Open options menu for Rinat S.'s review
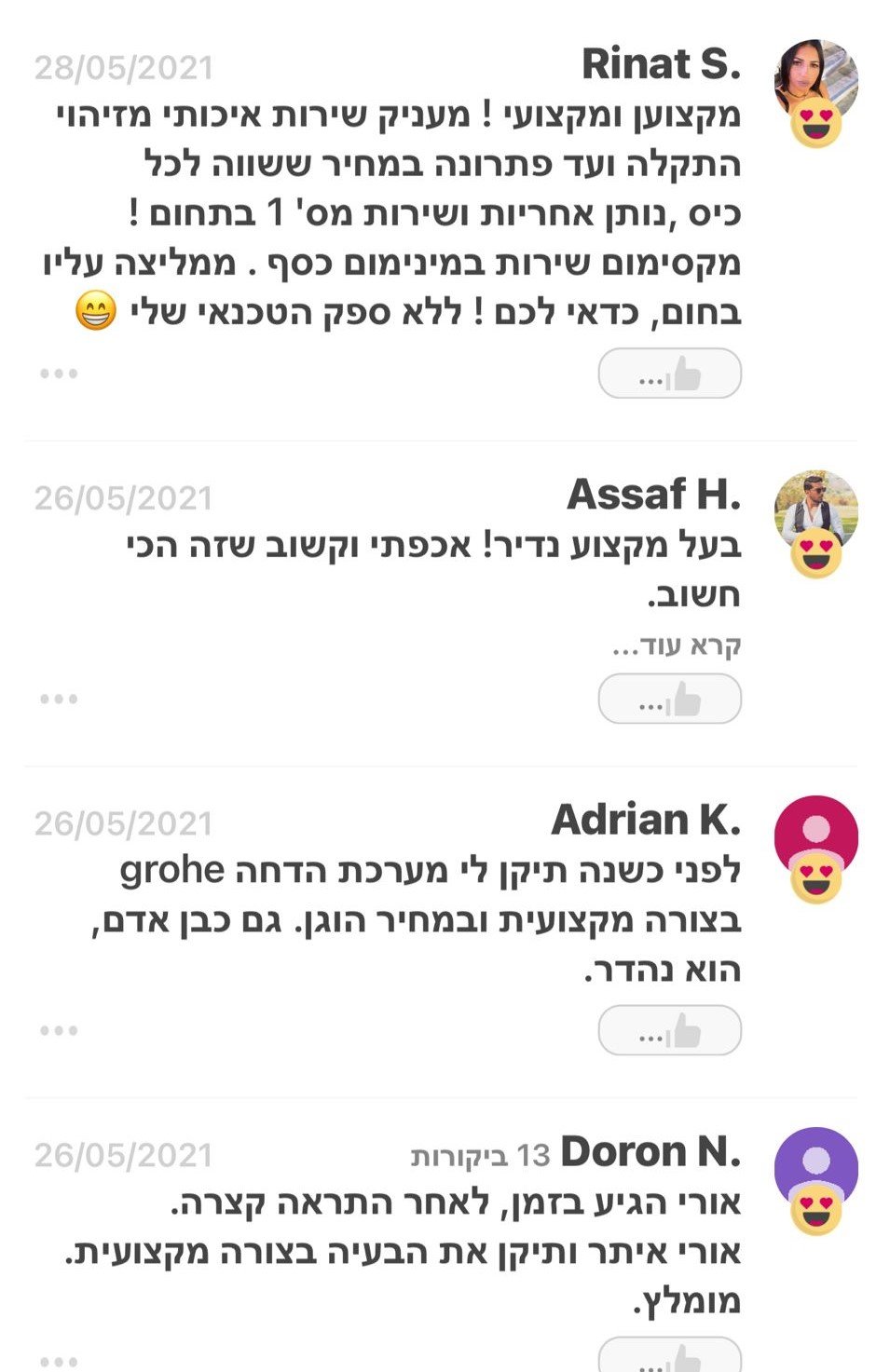 [59, 374]
